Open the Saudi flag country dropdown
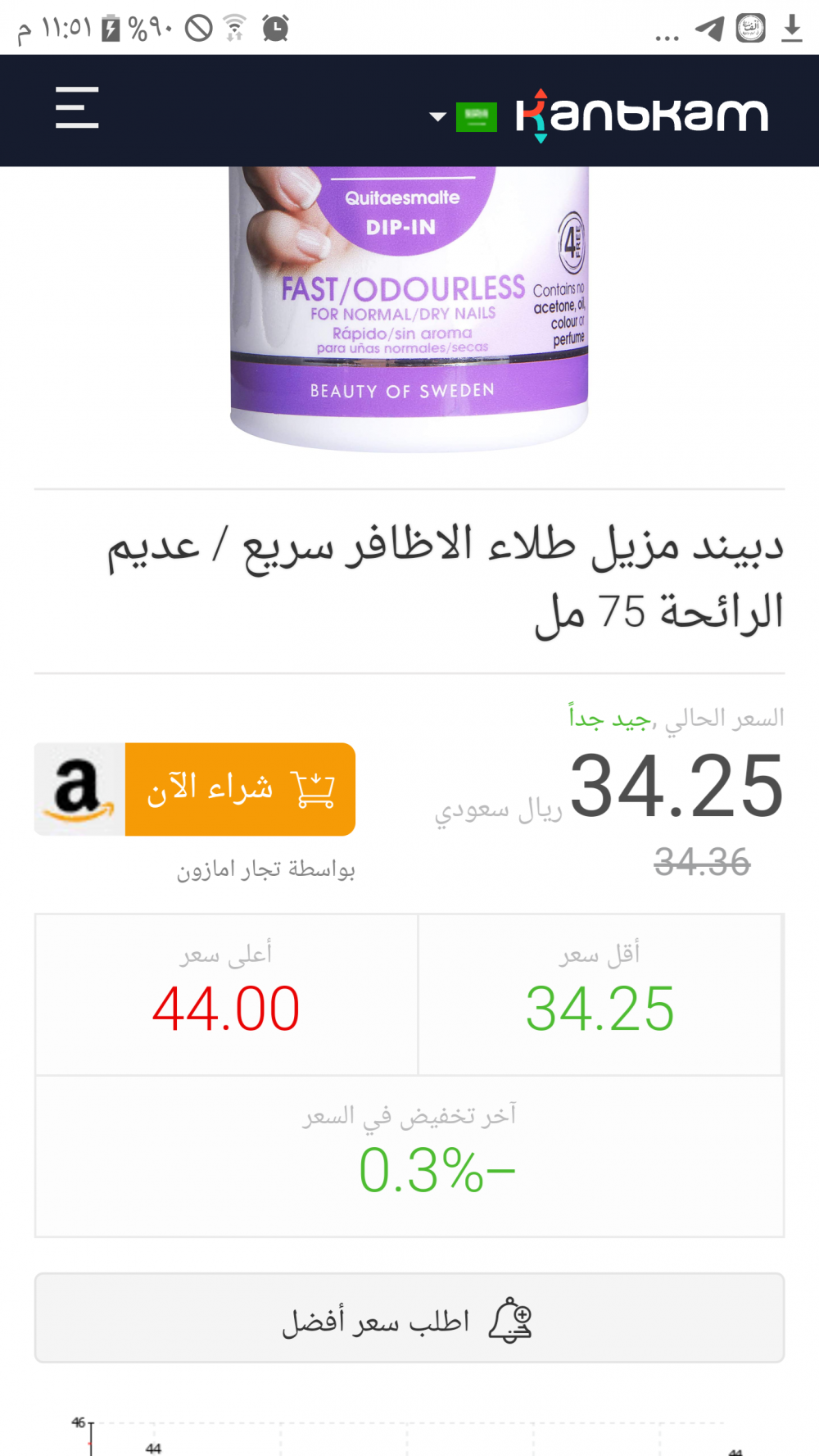This screenshot has width=819, height=1456. [464, 117]
